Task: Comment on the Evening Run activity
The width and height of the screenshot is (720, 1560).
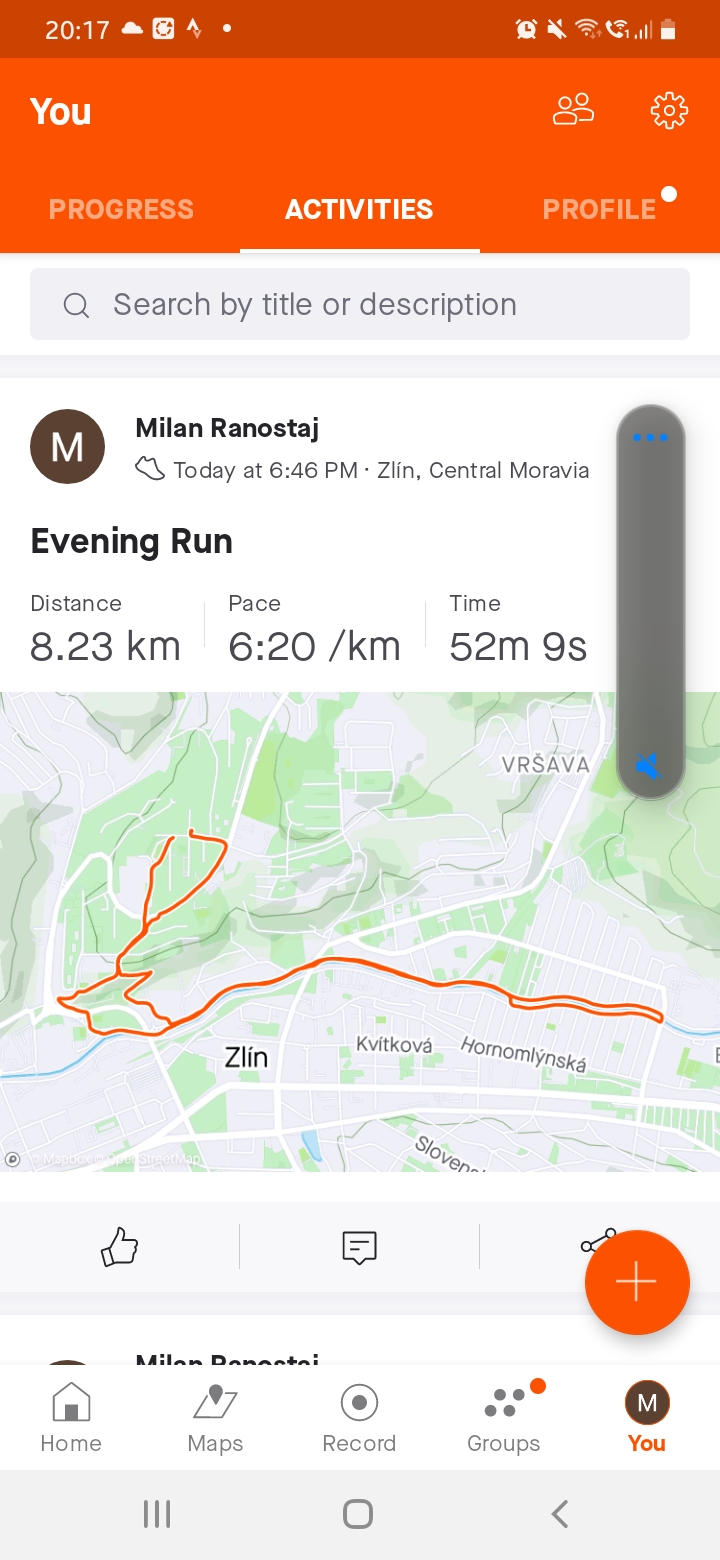Action: click(x=359, y=1246)
